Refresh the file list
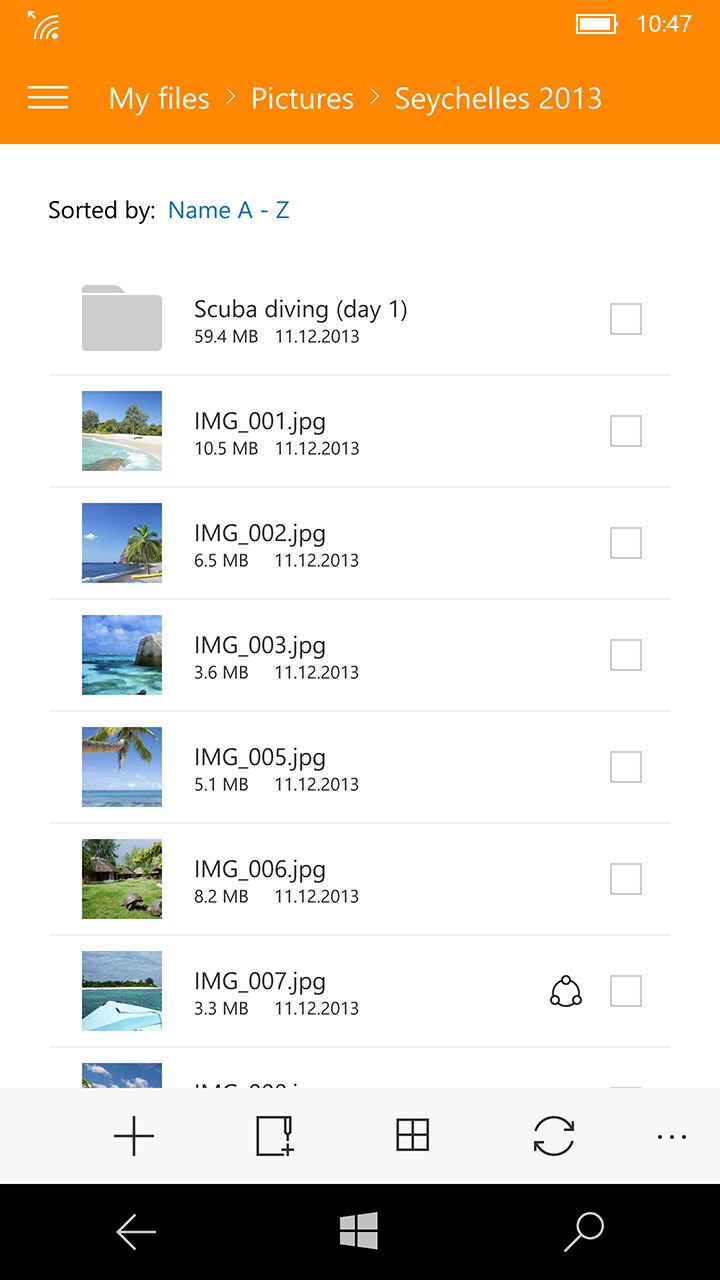 point(553,1136)
